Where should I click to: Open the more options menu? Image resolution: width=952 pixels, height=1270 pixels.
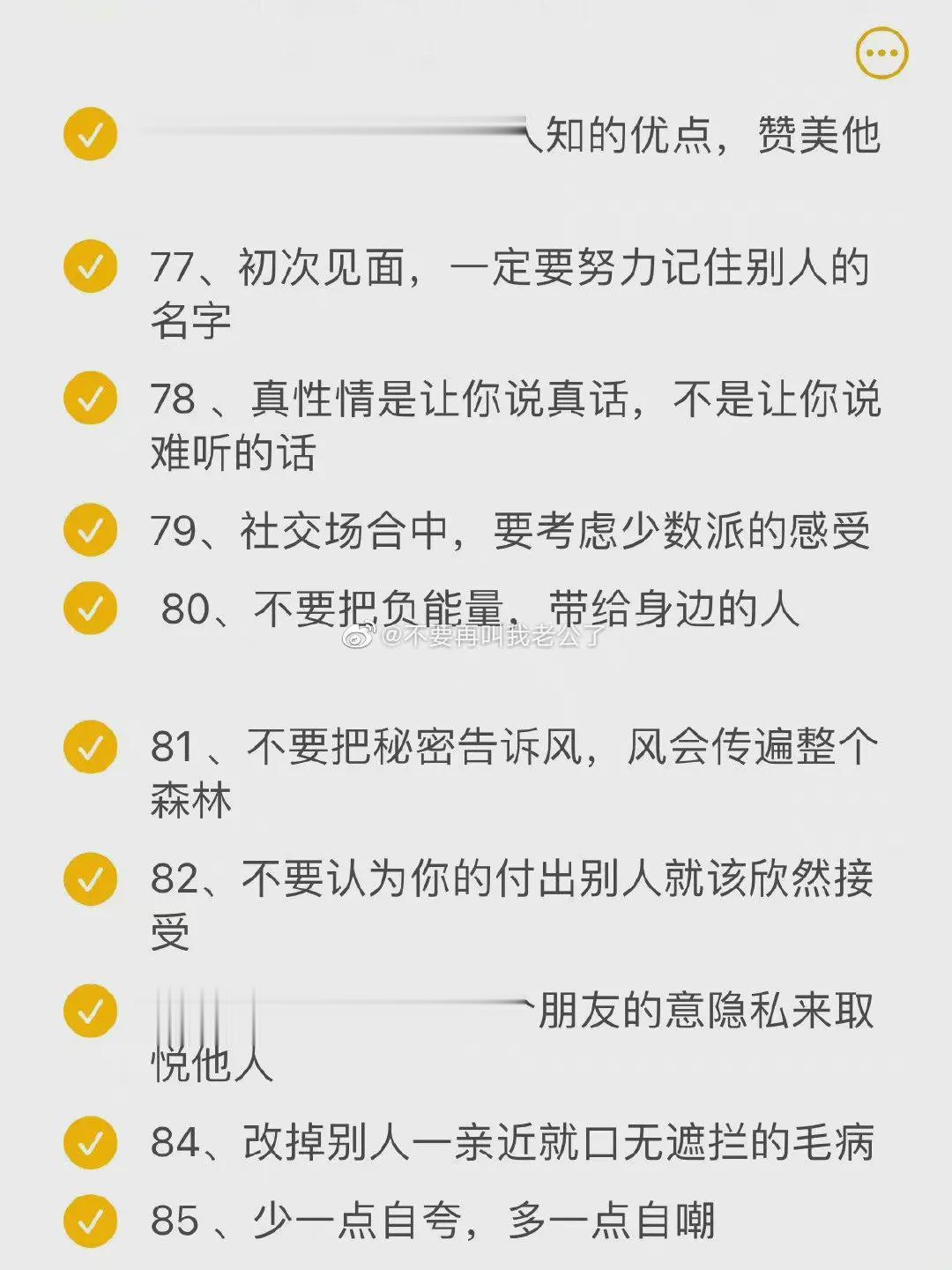tap(881, 53)
